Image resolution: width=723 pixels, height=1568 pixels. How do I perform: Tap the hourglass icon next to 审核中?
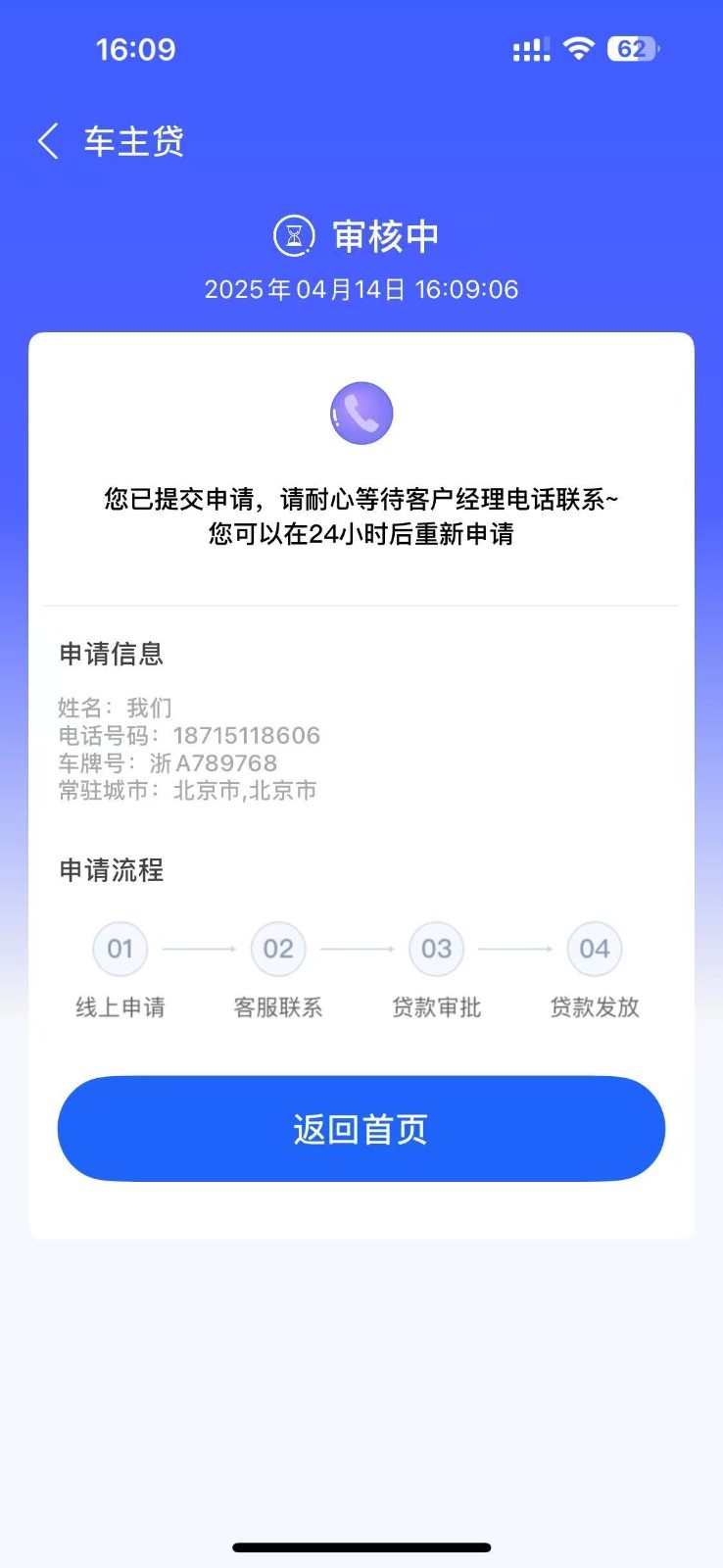pyautogui.click(x=293, y=235)
